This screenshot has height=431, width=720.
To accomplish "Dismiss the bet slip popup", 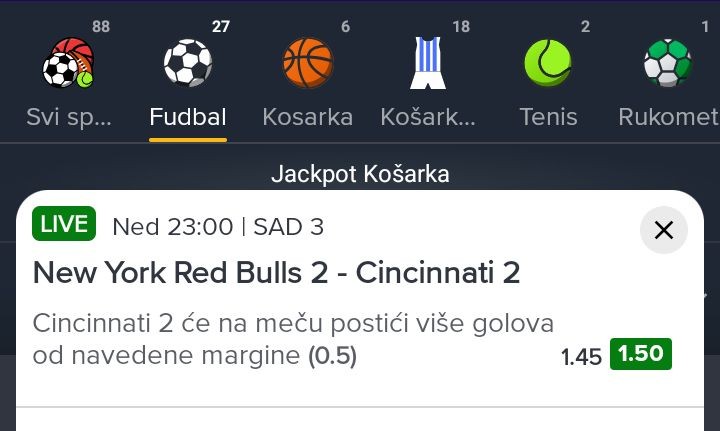I will tap(663, 231).
